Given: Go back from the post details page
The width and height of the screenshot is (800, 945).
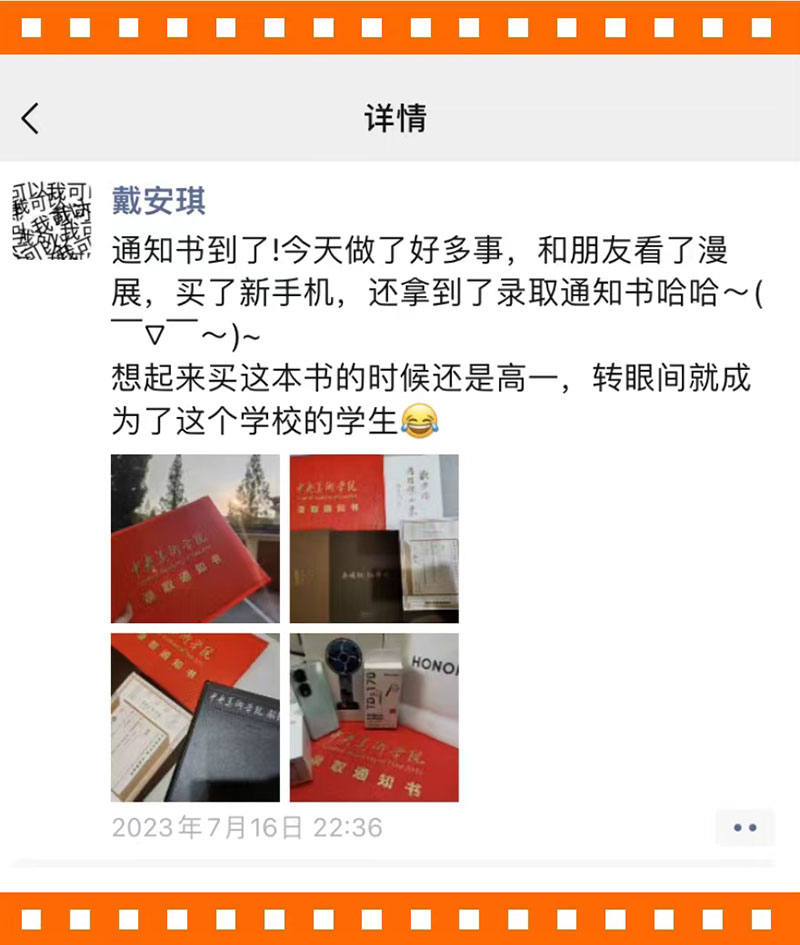Looking at the screenshot, I should [x=31, y=119].
